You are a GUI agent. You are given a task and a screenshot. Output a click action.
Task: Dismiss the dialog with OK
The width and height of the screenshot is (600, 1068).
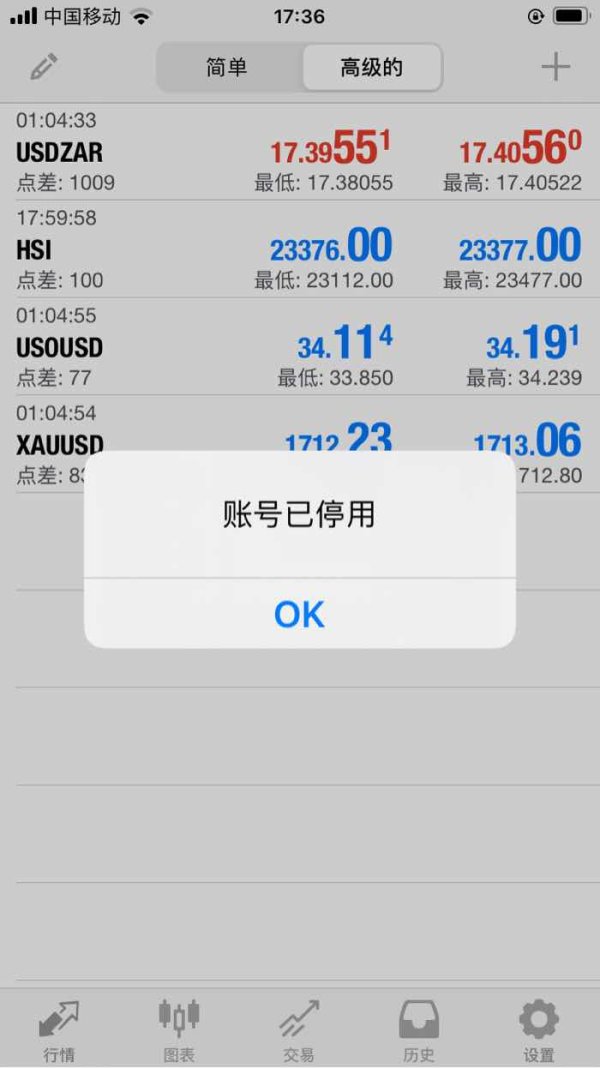300,614
